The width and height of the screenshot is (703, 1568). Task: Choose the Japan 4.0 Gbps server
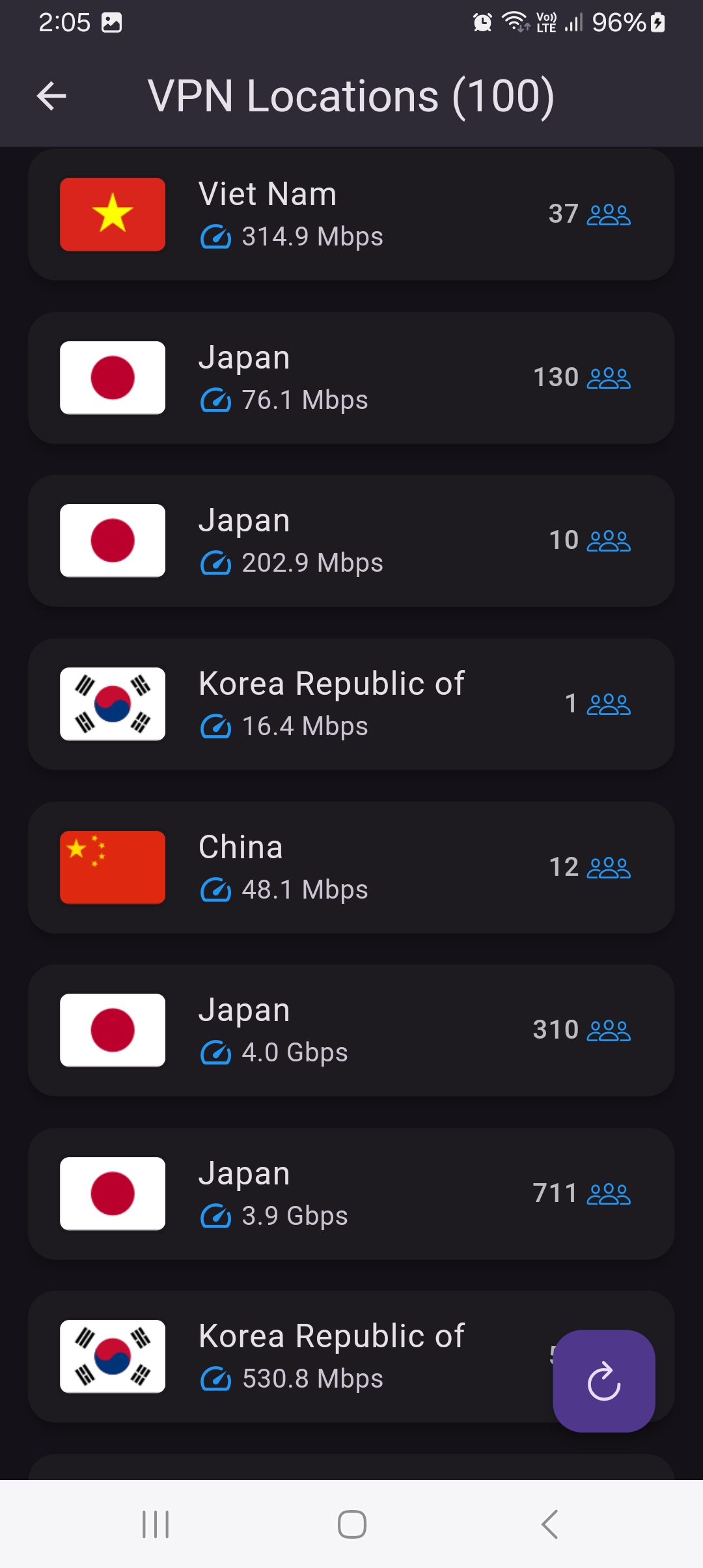(x=351, y=1030)
